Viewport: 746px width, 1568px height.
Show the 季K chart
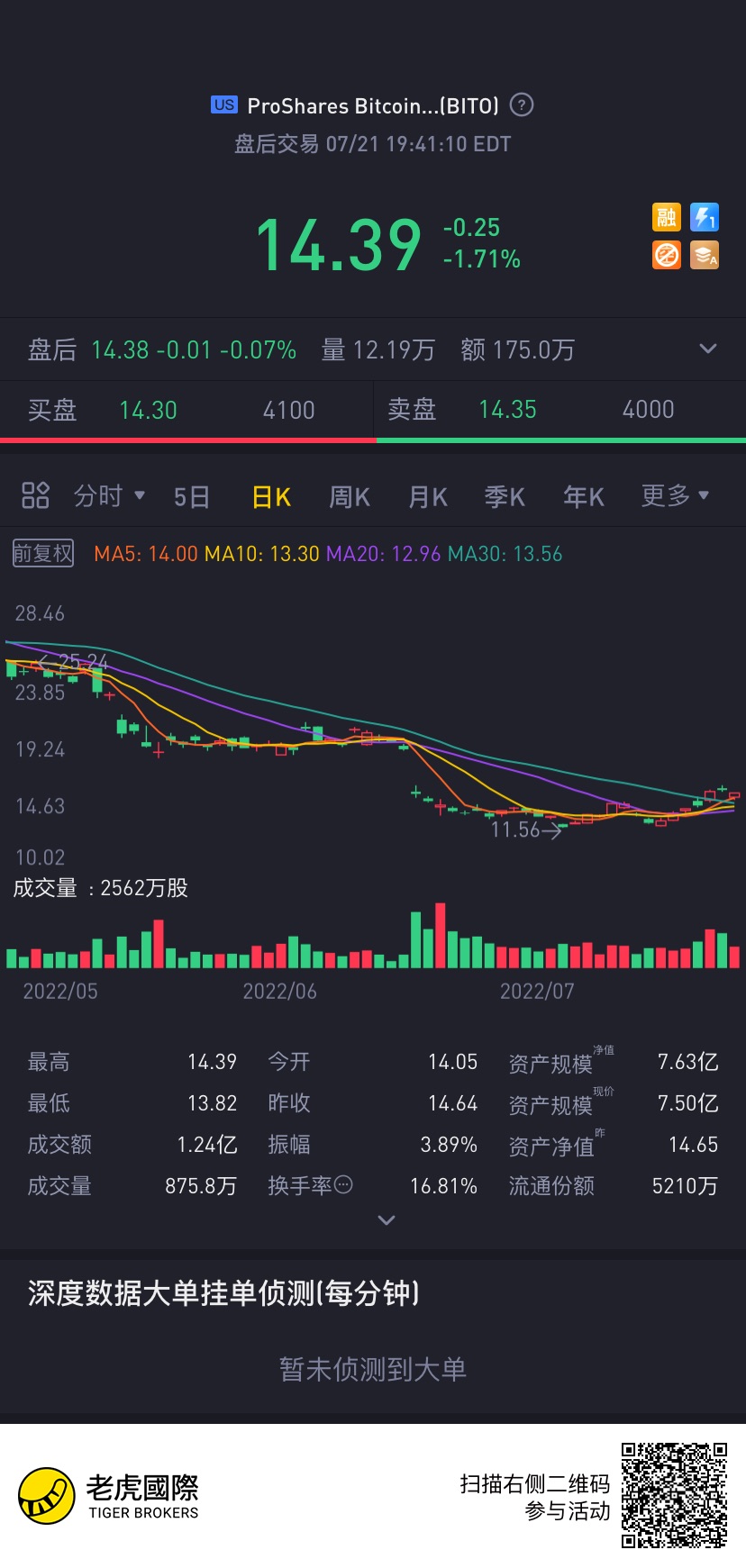[x=505, y=496]
